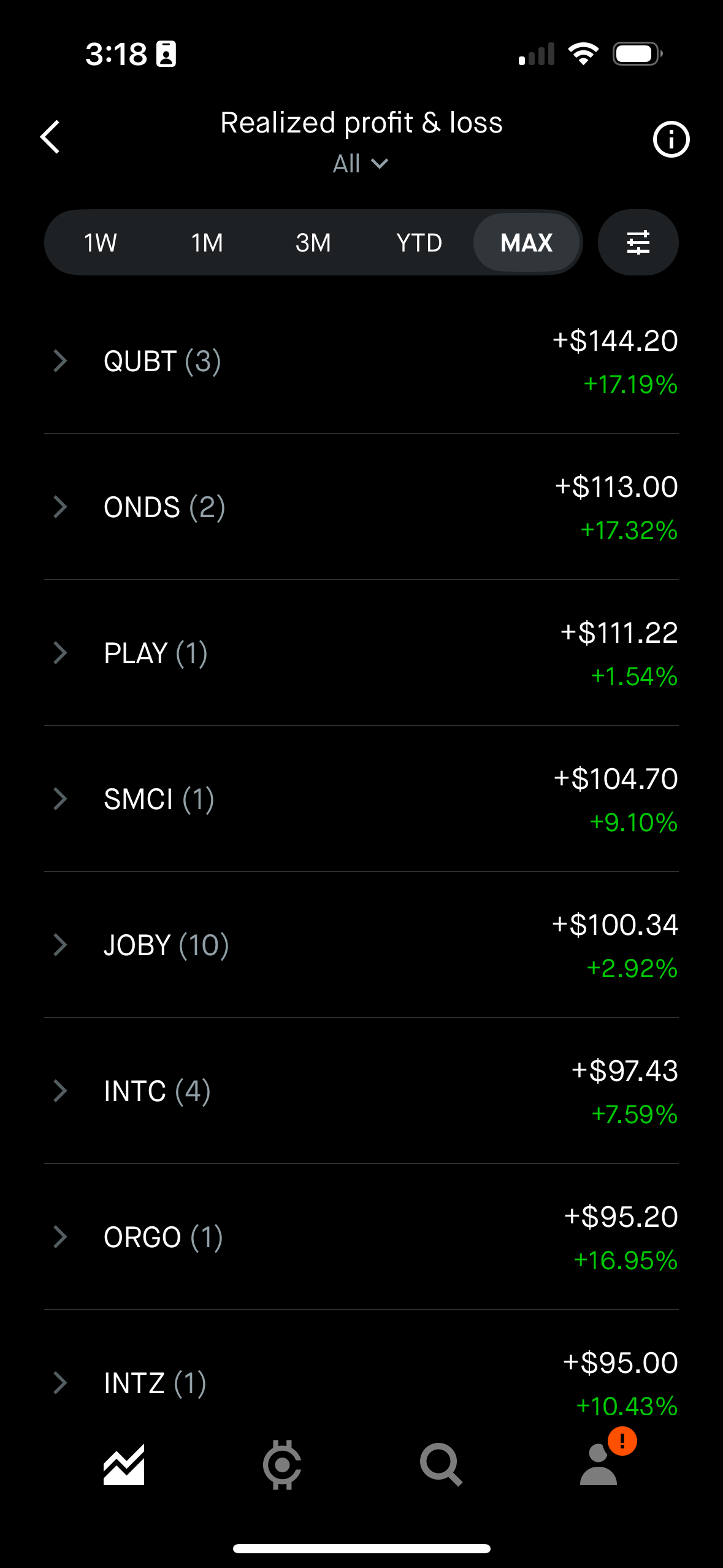Viewport: 723px width, 1568px height.
Task: Tap the battery indicator in the status bar
Action: [636, 53]
